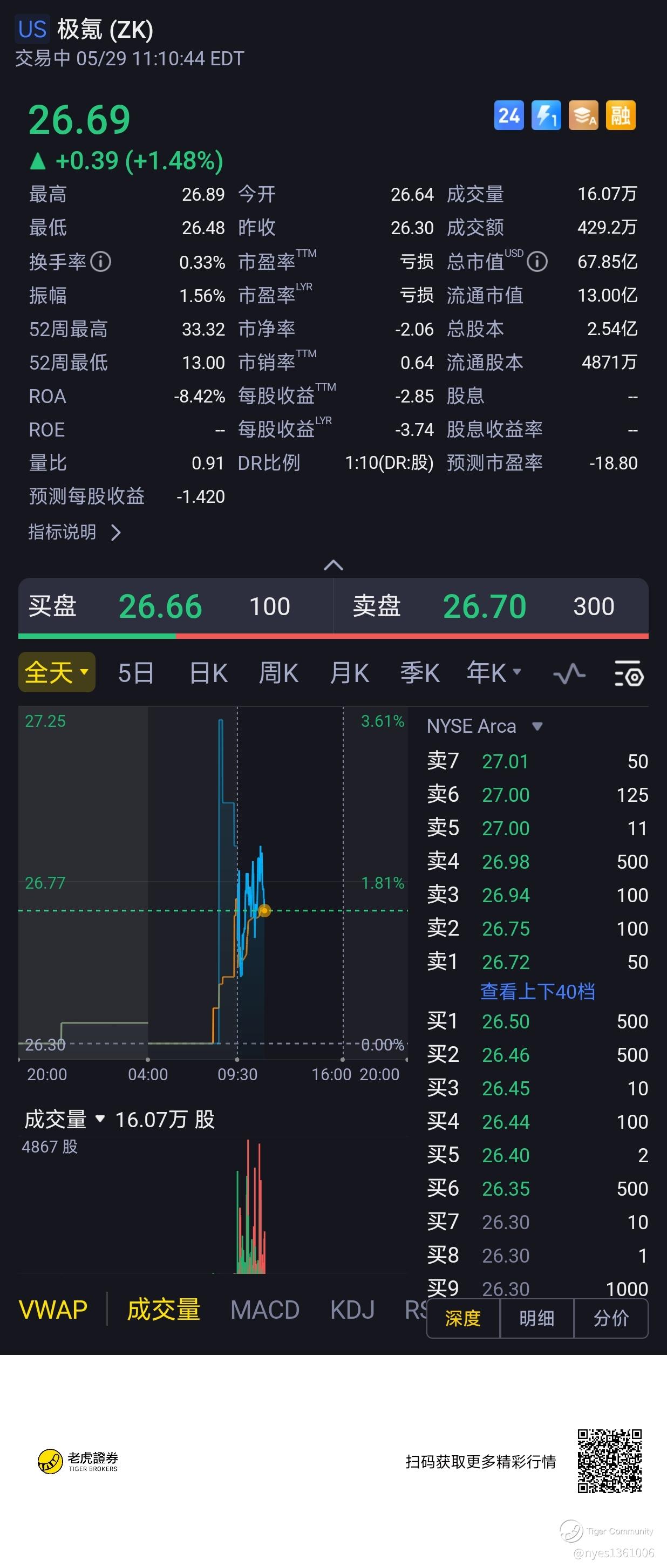Image resolution: width=667 pixels, height=1568 pixels.
Task: Tap the chart settings icon
Action: click(x=628, y=673)
